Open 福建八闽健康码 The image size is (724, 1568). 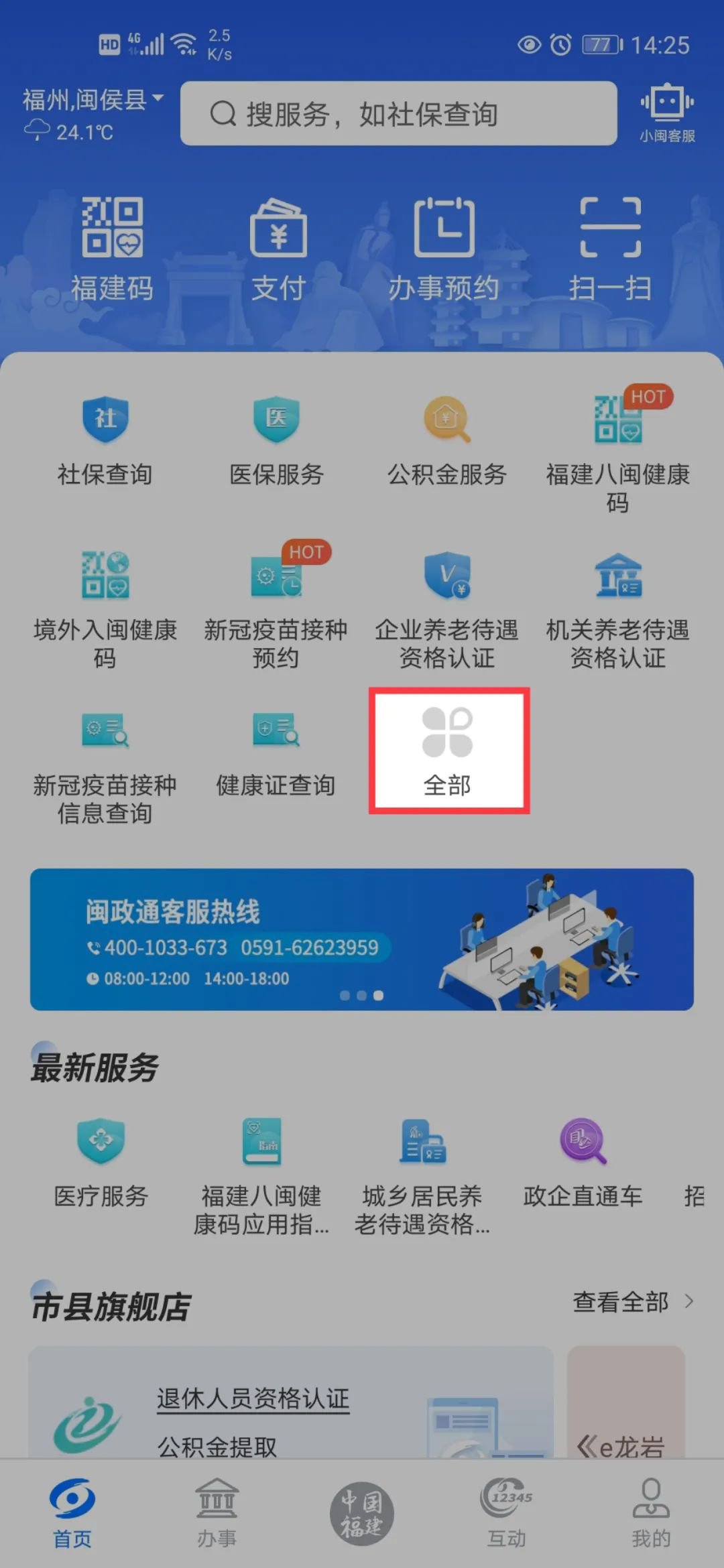point(617,449)
